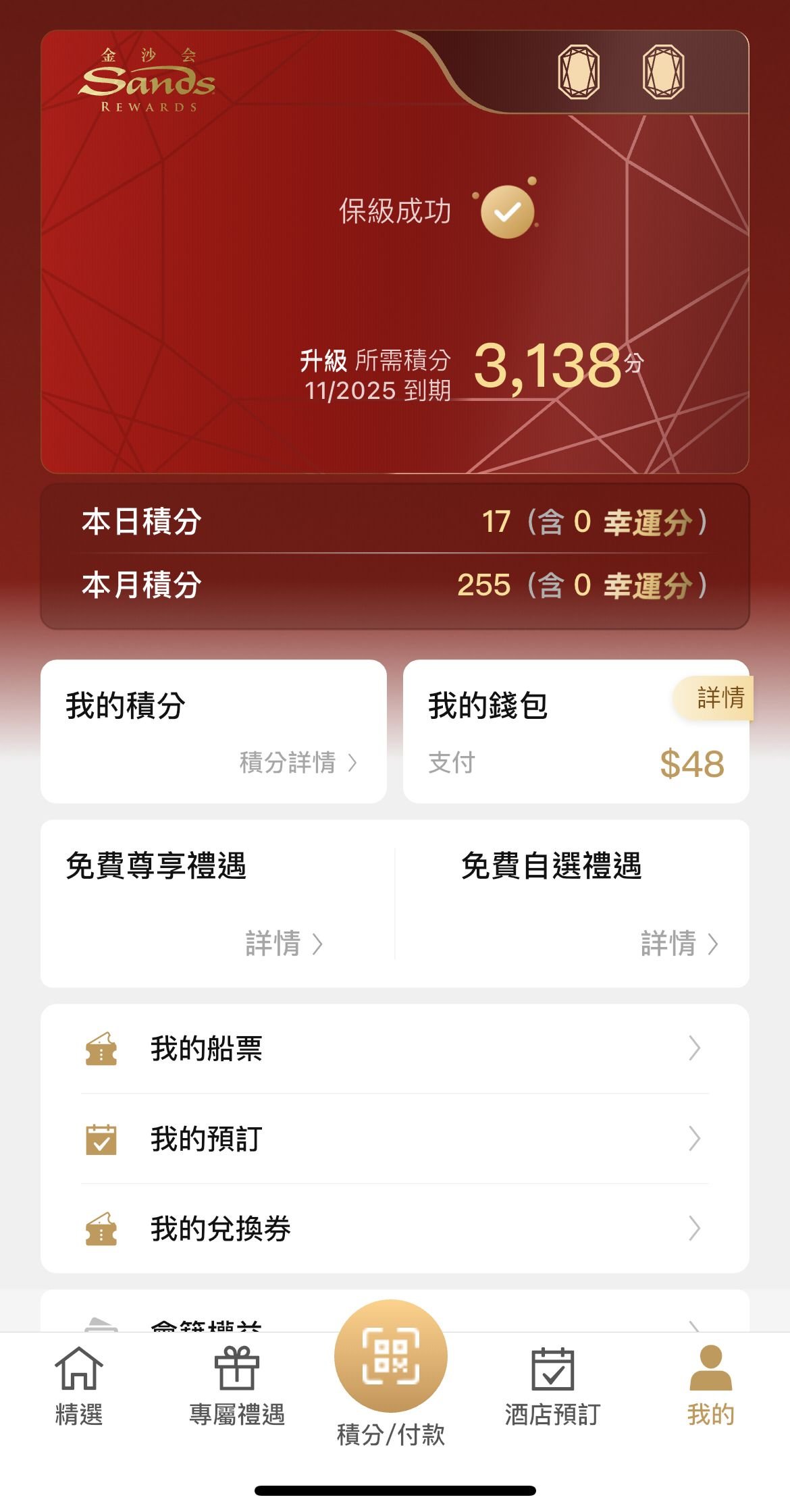Viewport: 790px width, 1512px height.
Task: Tap the 積分/付款 QR code button
Action: click(391, 1357)
